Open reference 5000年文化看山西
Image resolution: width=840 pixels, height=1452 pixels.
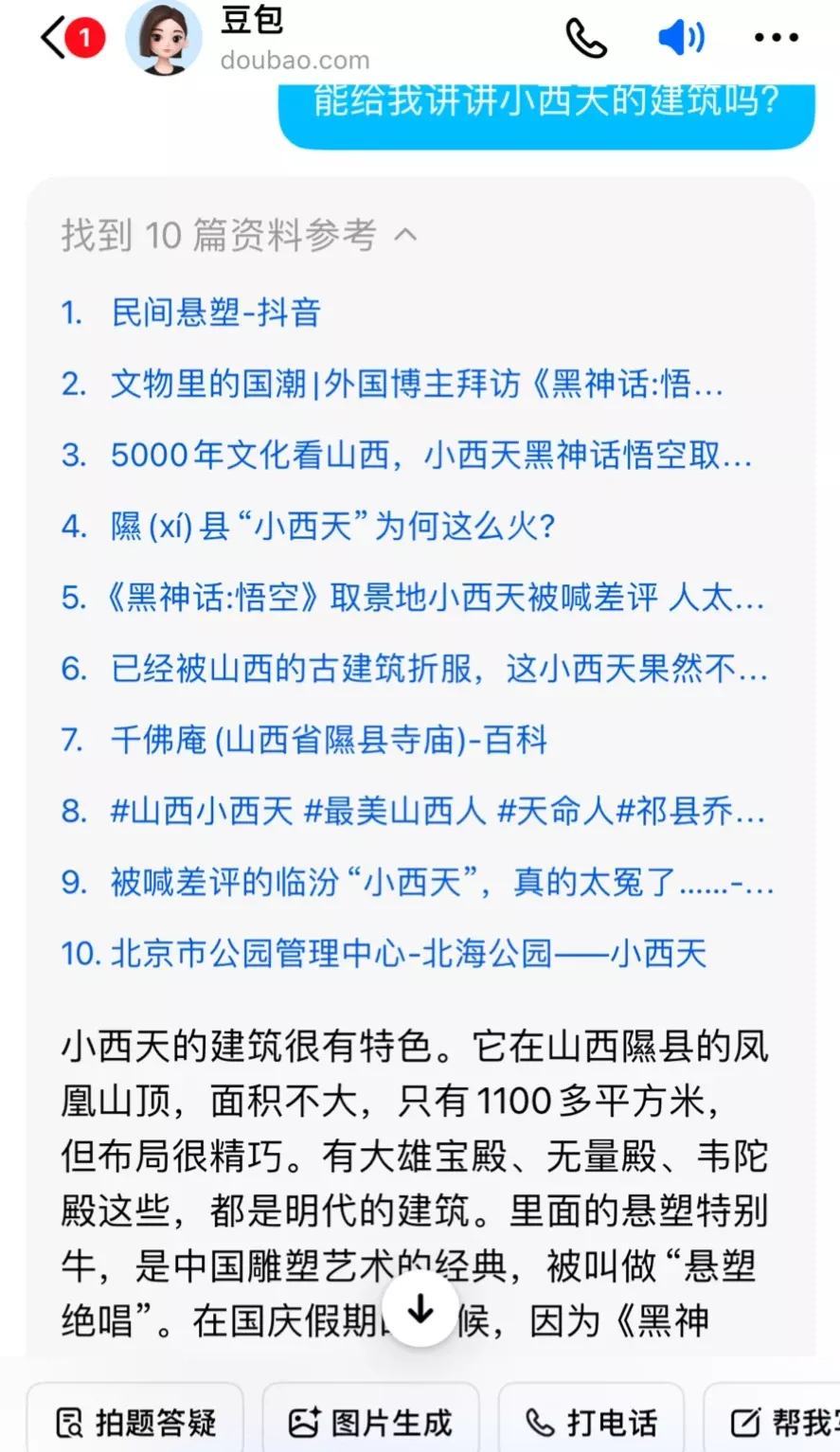(x=431, y=456)
